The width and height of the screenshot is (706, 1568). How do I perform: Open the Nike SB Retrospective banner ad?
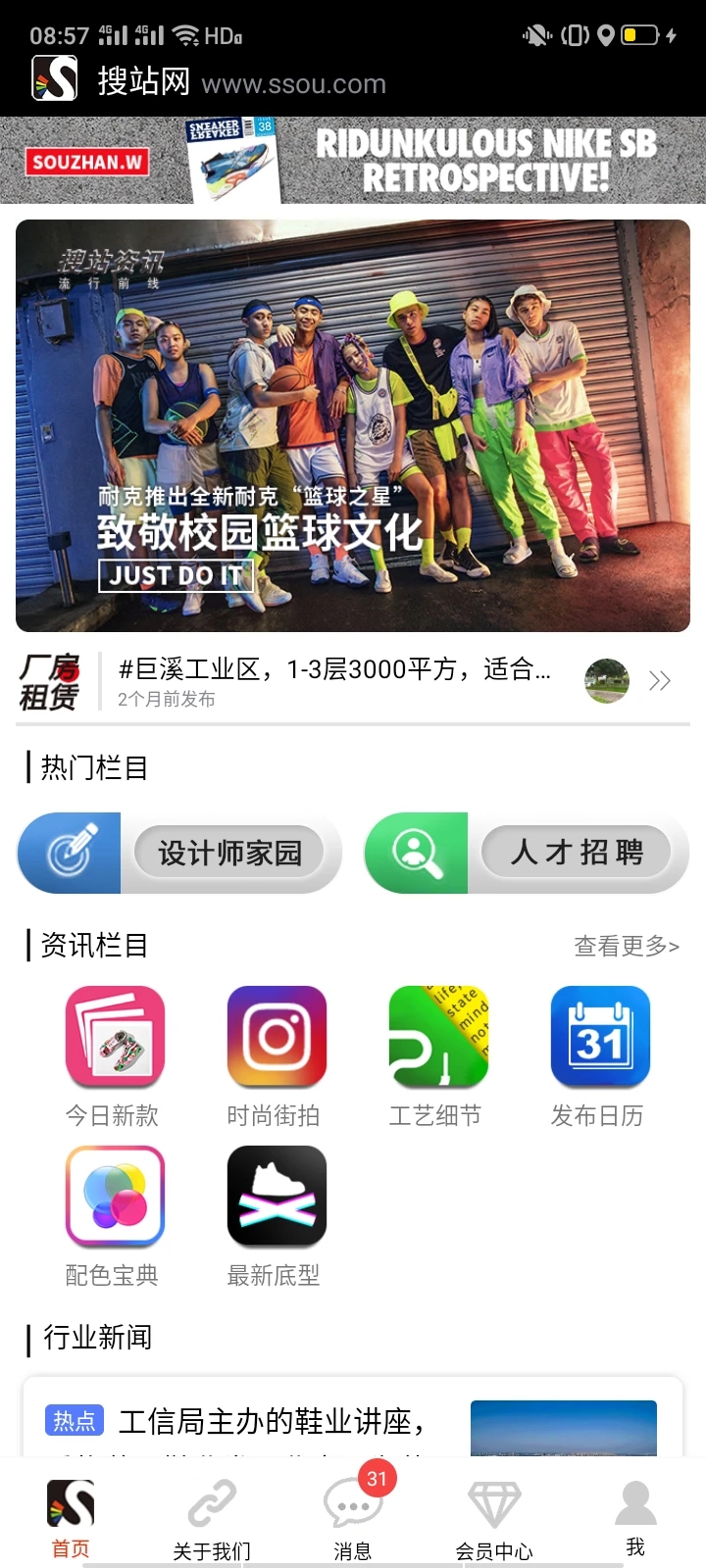click(353, 160)
